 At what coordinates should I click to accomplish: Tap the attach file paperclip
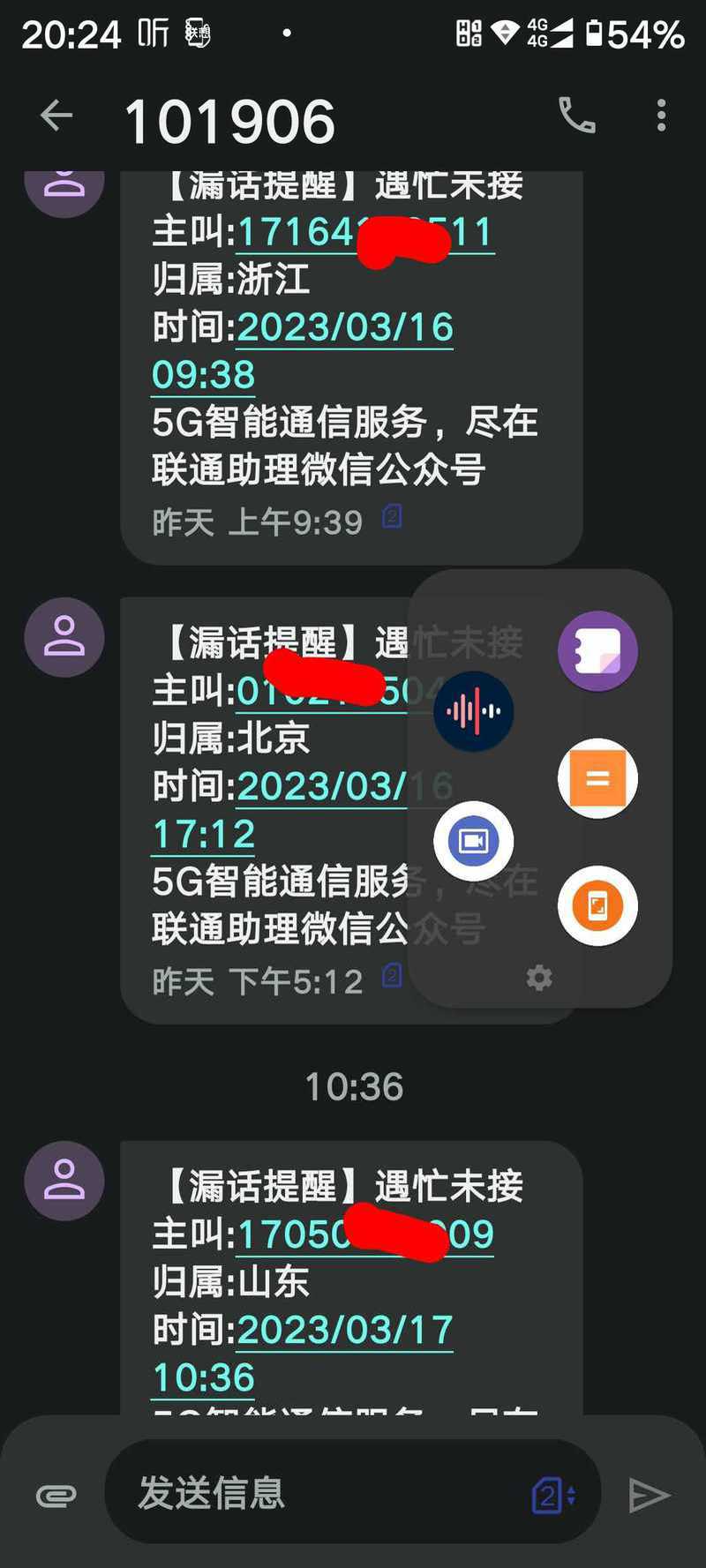pyautogui.click(x=56, y=1496)
